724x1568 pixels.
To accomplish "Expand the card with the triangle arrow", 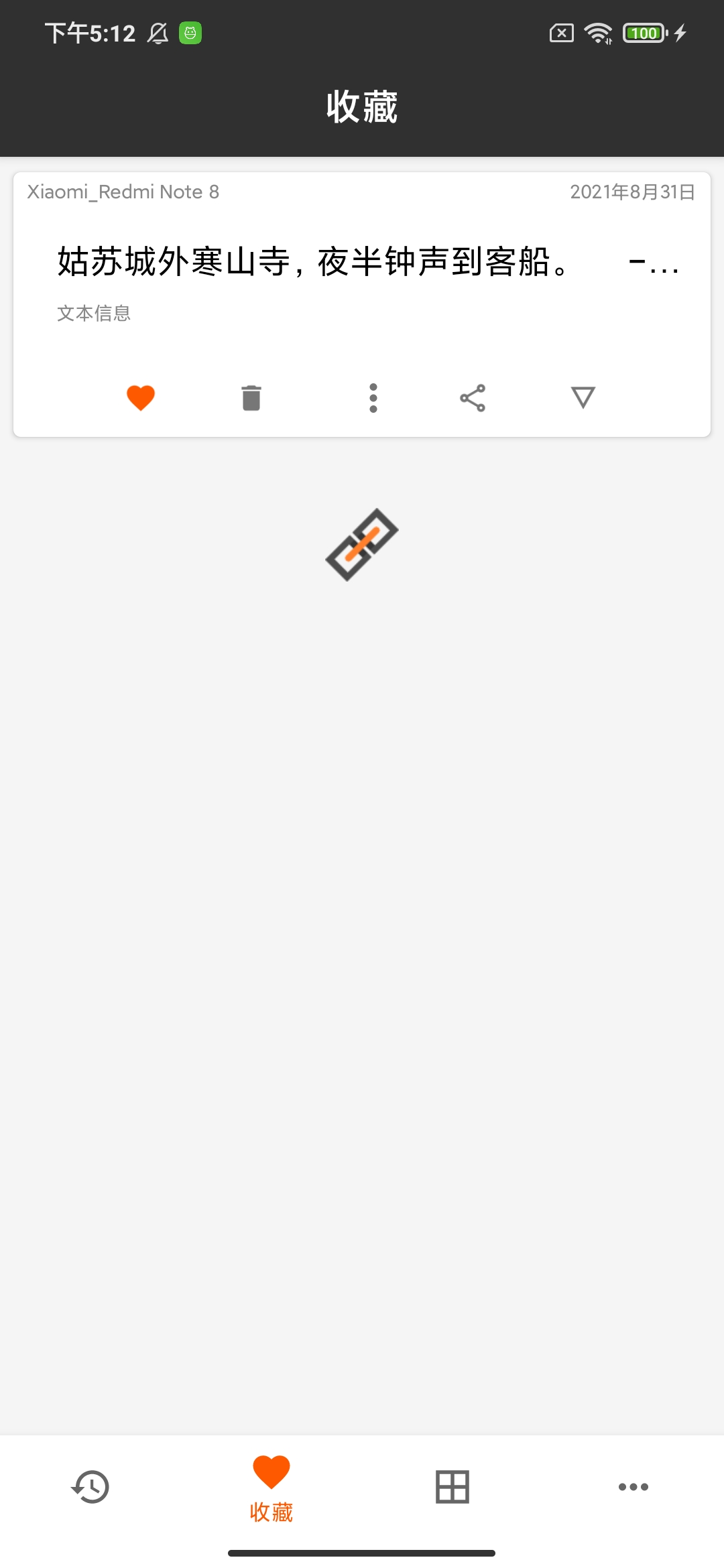I will [x=583, y=397].
